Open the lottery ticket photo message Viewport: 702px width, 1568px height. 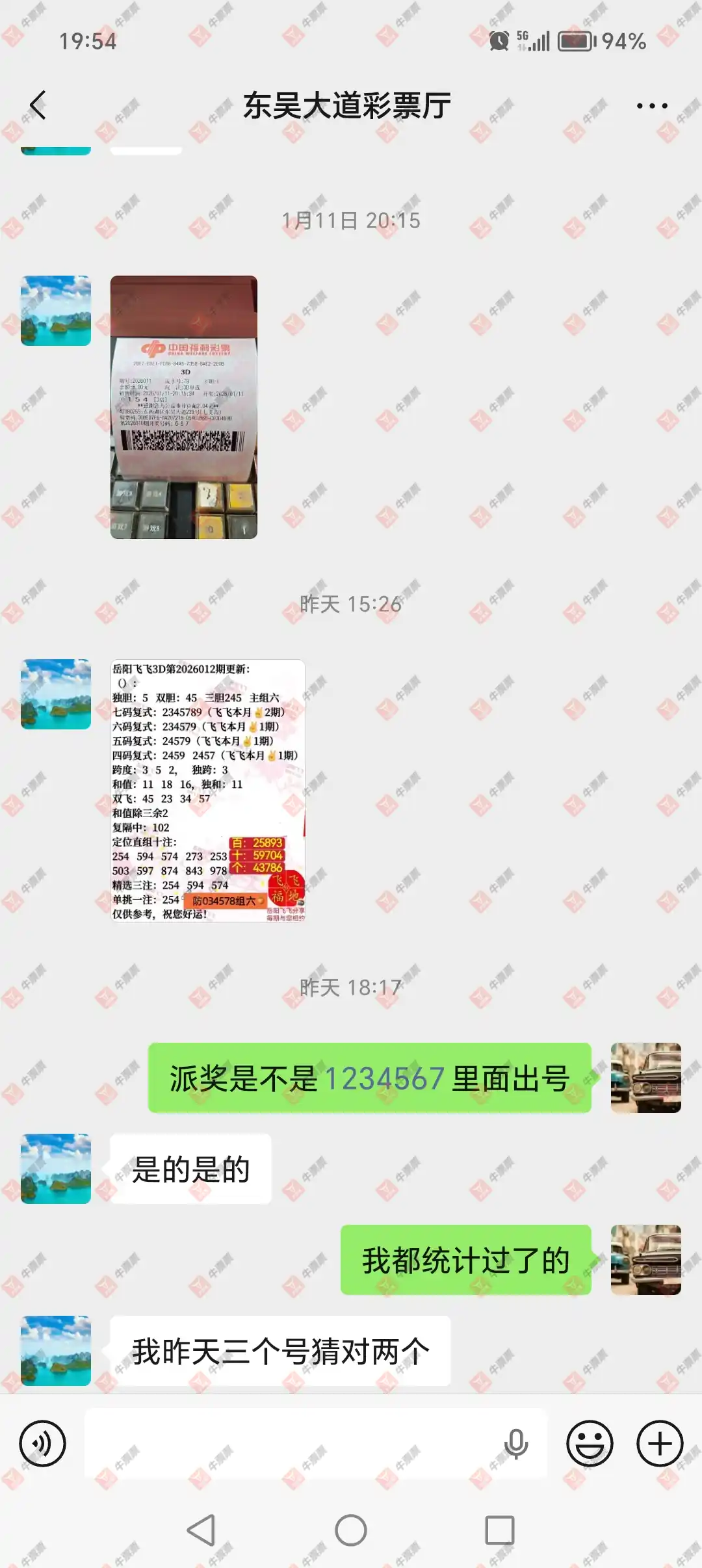pyautogui.click(x=184, y=407)
